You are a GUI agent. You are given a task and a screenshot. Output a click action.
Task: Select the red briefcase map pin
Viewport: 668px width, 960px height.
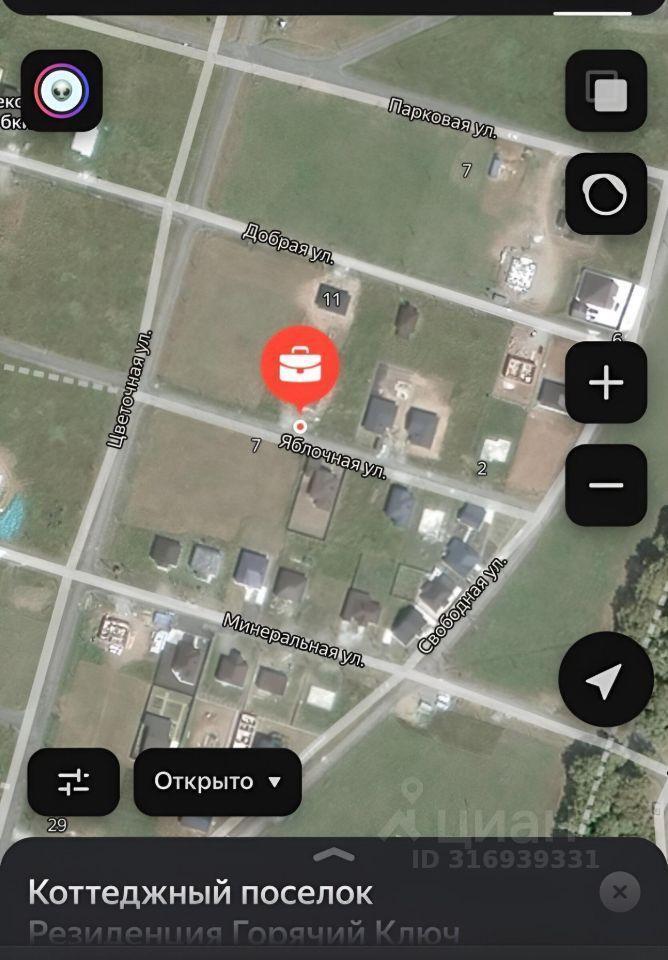point(300,368)
